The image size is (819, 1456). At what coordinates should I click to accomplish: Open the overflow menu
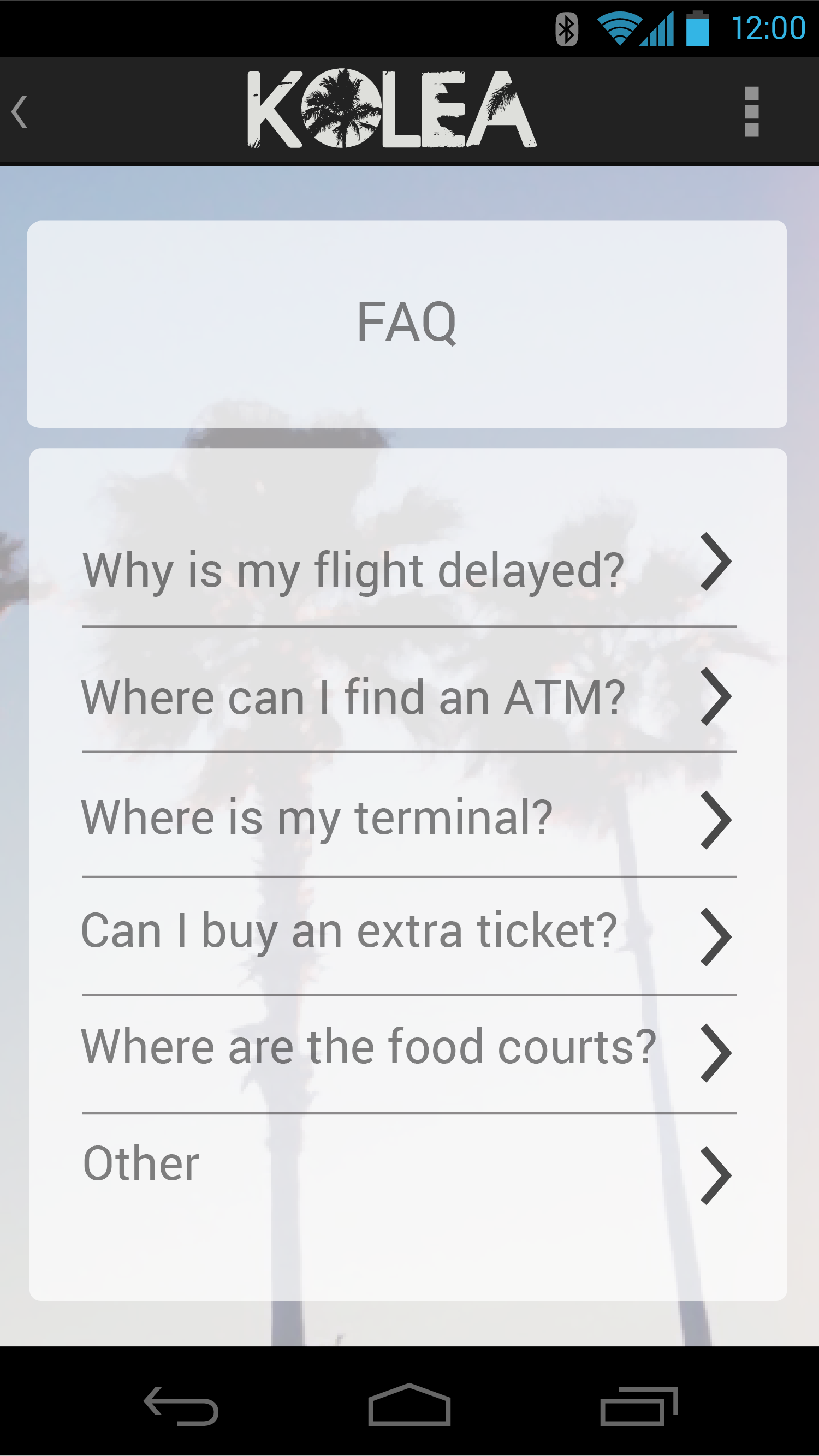coord(751,111)
